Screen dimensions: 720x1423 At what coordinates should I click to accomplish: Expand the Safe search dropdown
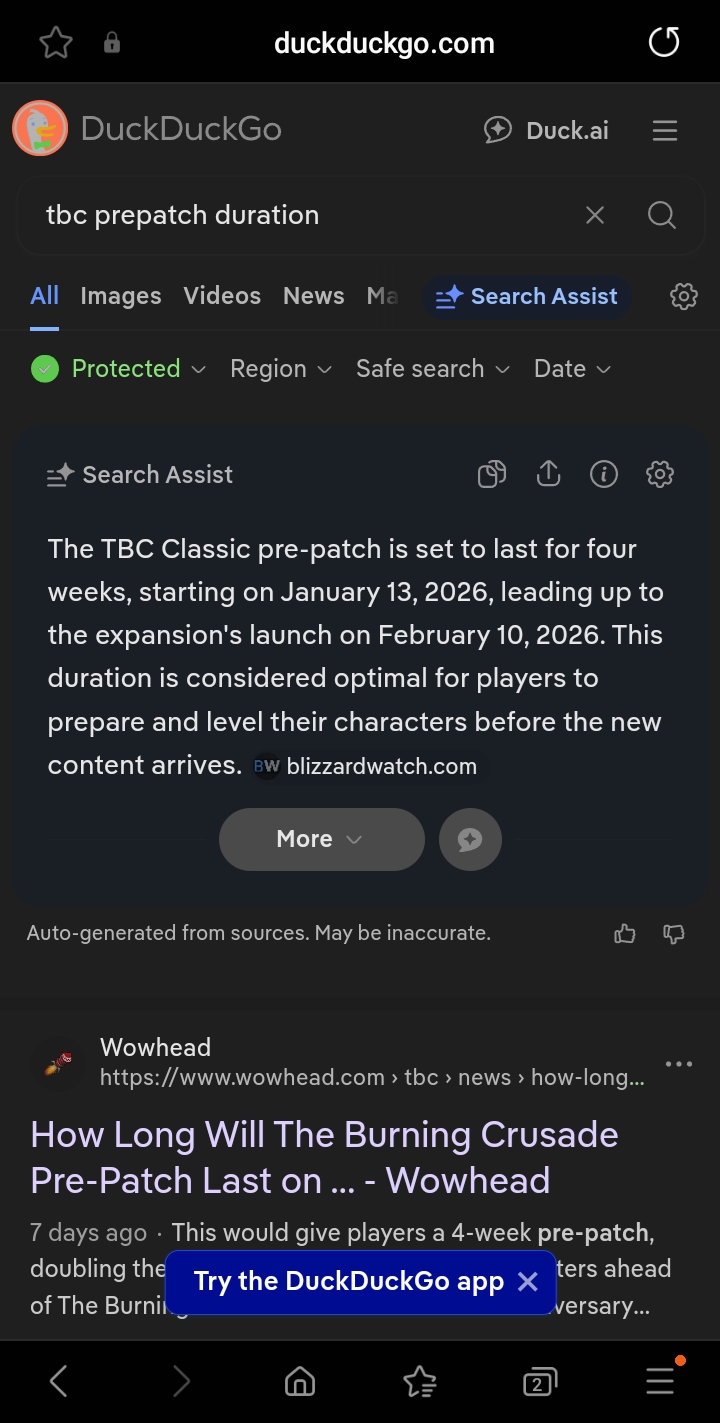[x=433, y=369]
